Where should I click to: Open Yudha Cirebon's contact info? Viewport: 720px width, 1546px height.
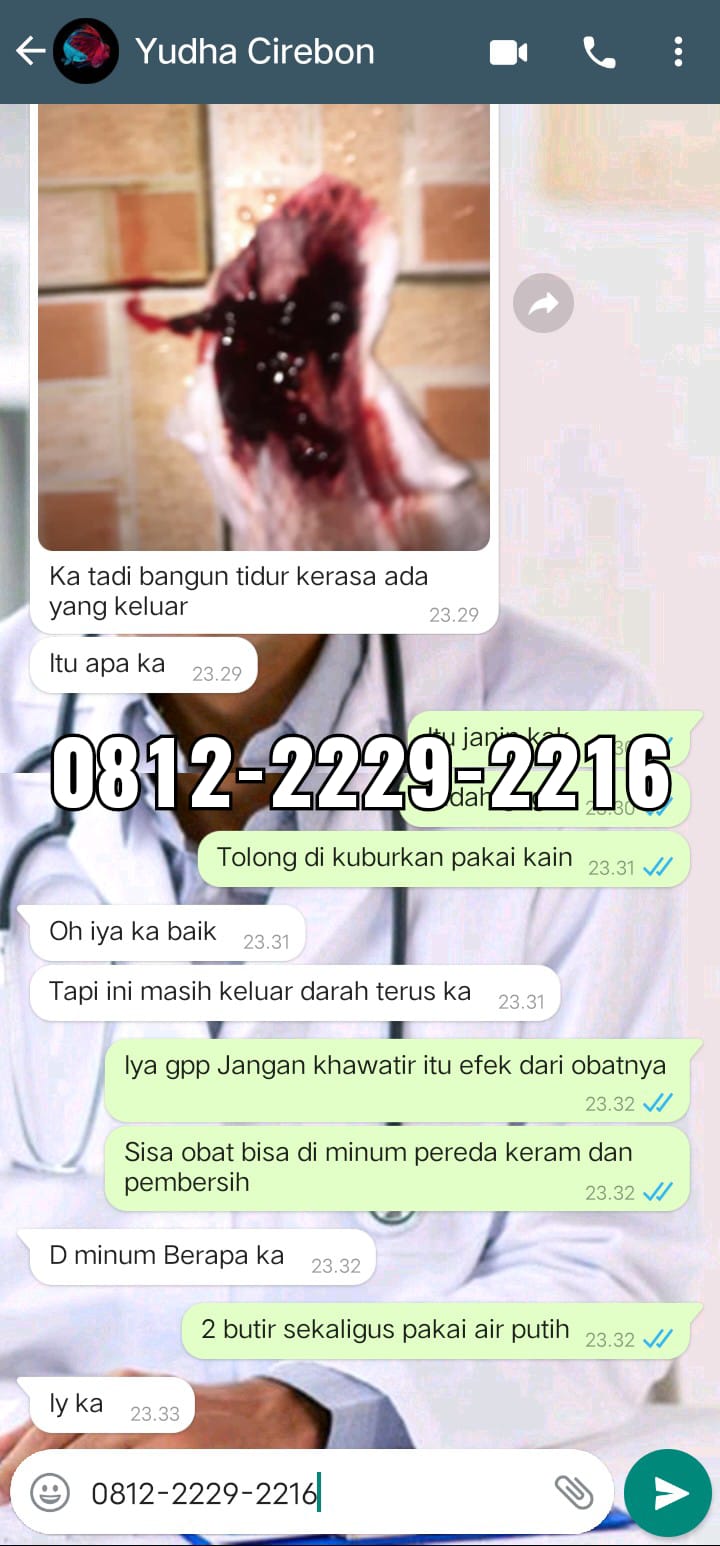(x=255, y=52)
